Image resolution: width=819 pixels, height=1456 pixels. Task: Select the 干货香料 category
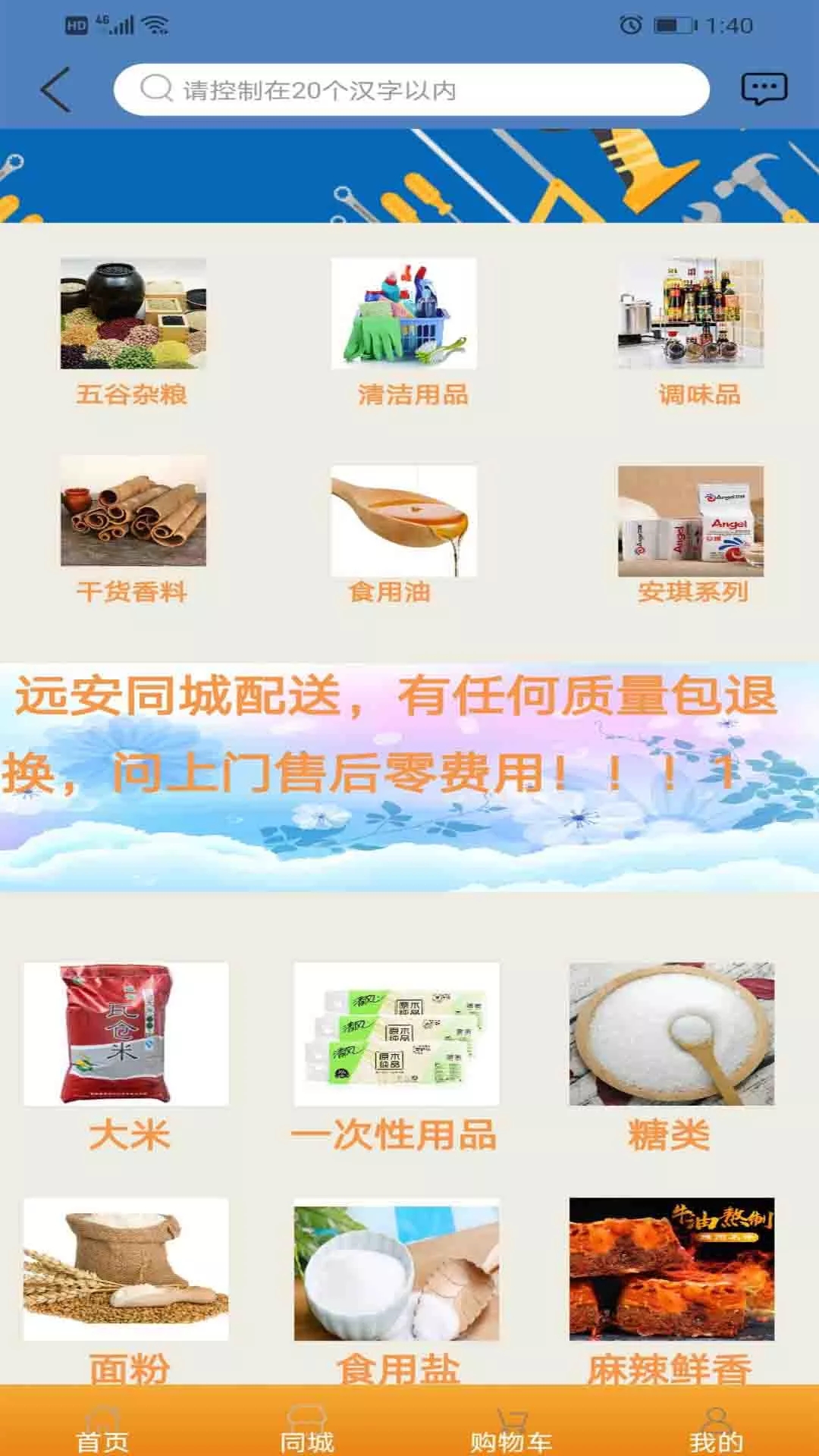133,511
